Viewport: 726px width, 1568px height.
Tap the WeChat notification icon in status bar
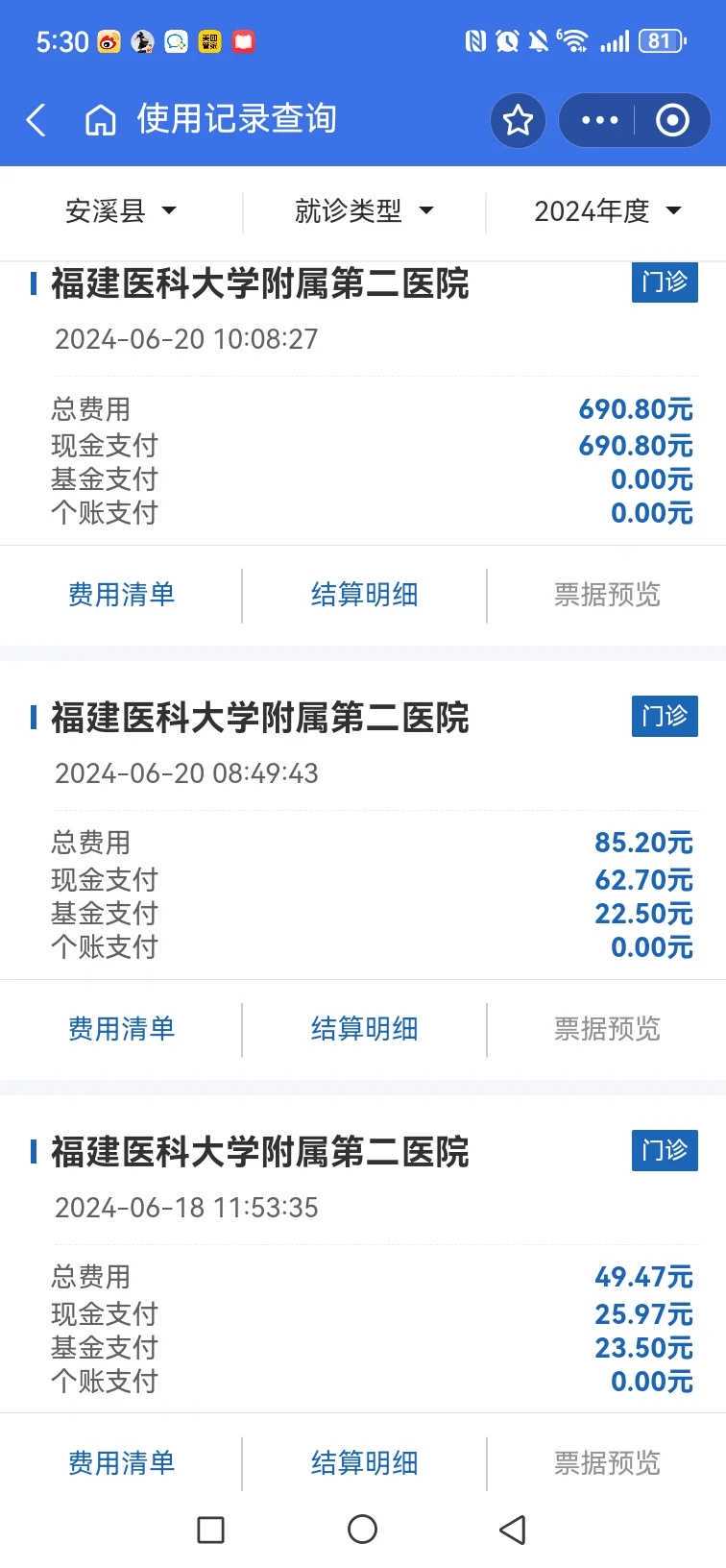(x=173, y=40)
